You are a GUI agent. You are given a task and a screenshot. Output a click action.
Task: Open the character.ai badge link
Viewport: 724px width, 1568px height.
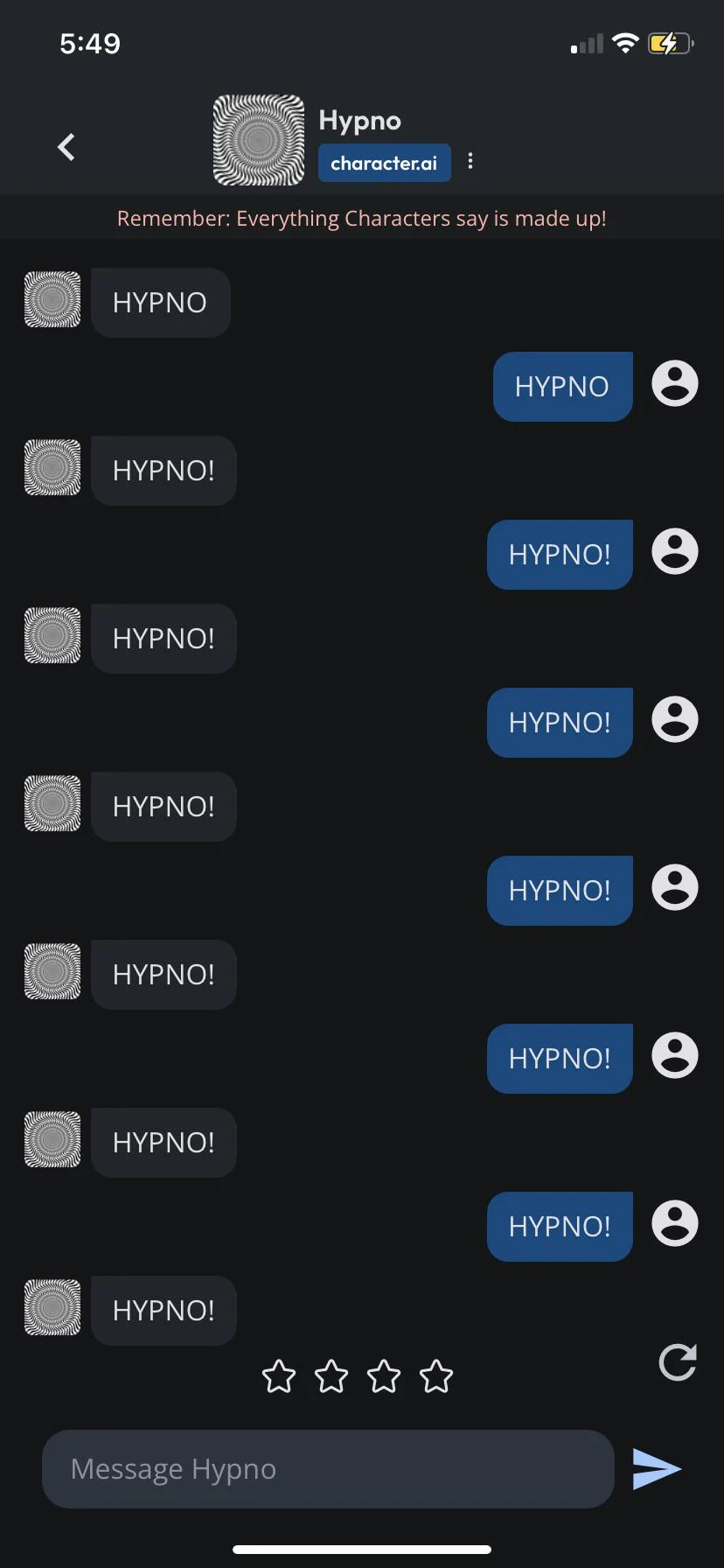pyautogui.click(x=384, y=163)
